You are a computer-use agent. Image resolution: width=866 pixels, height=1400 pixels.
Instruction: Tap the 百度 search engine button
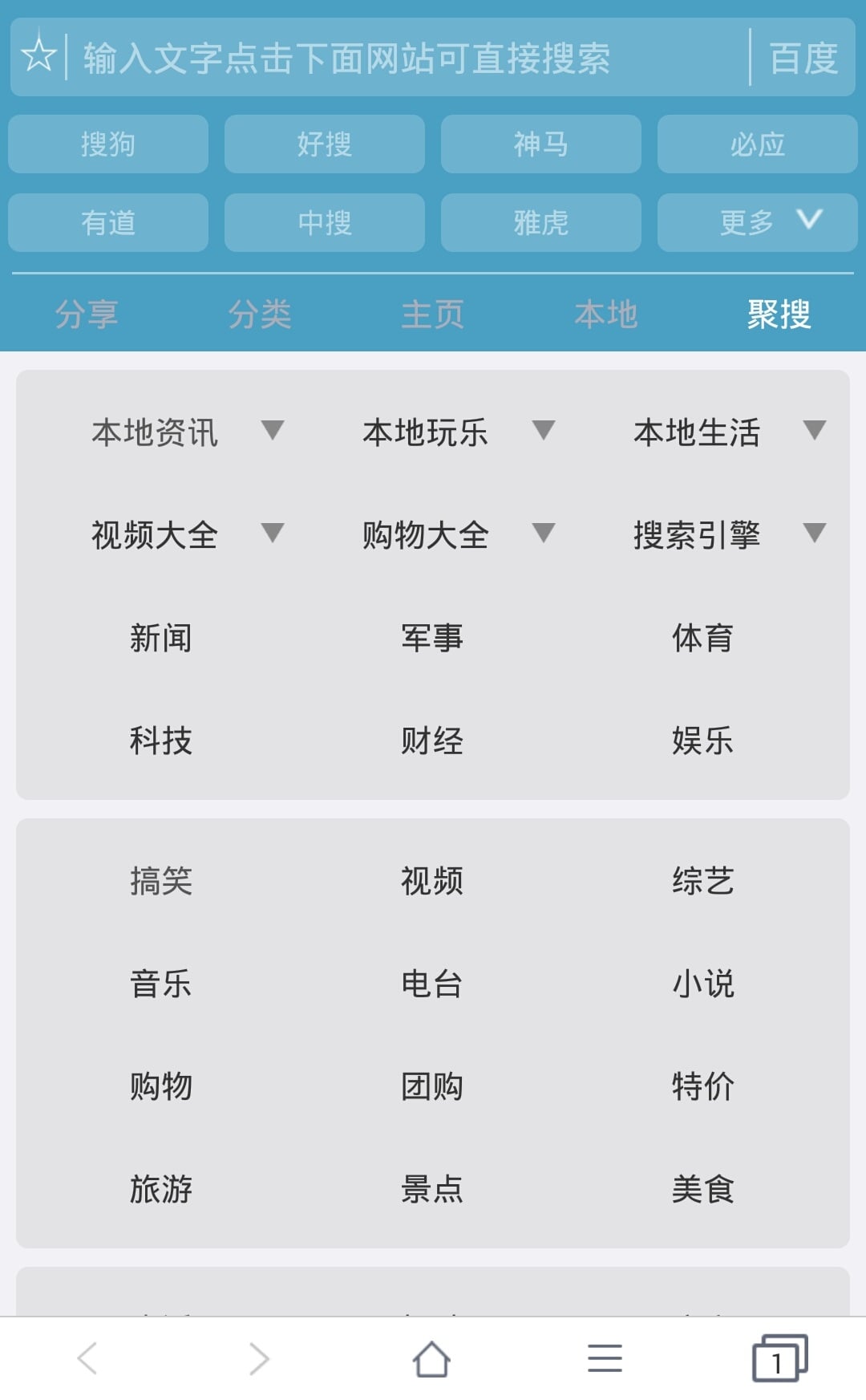(x=804, y=58)
